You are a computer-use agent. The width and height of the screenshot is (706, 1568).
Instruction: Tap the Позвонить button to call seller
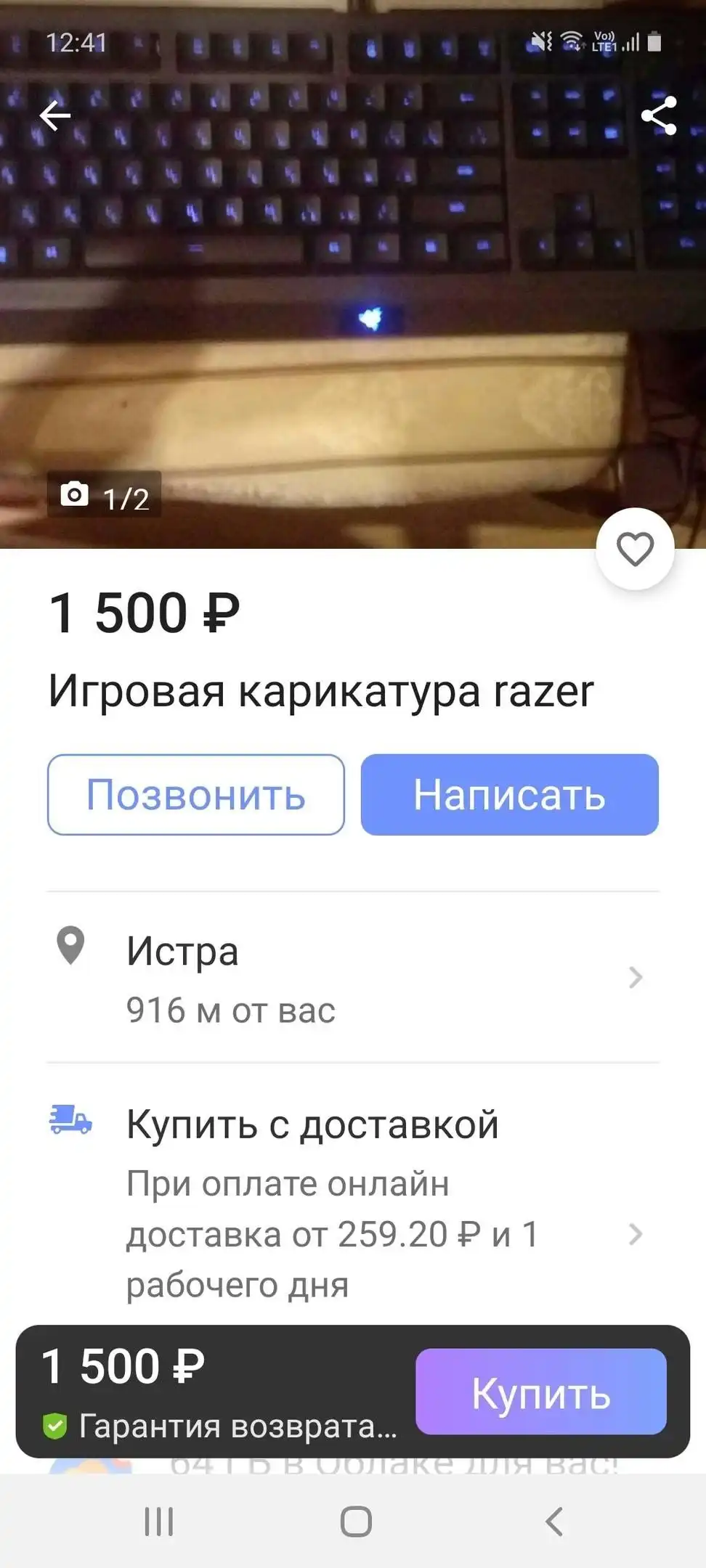point(196,795)
